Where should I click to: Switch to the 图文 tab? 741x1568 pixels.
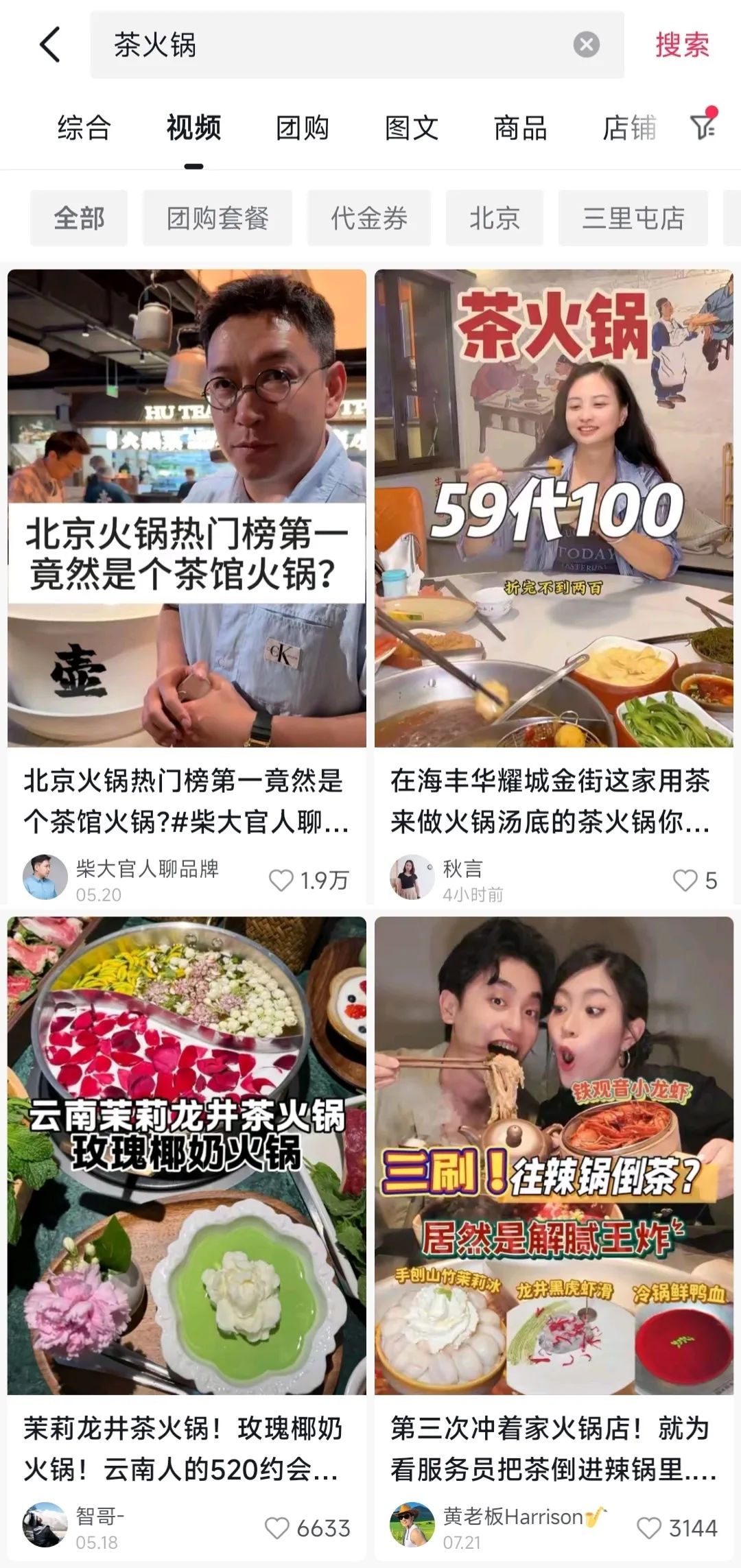(412, 128)
